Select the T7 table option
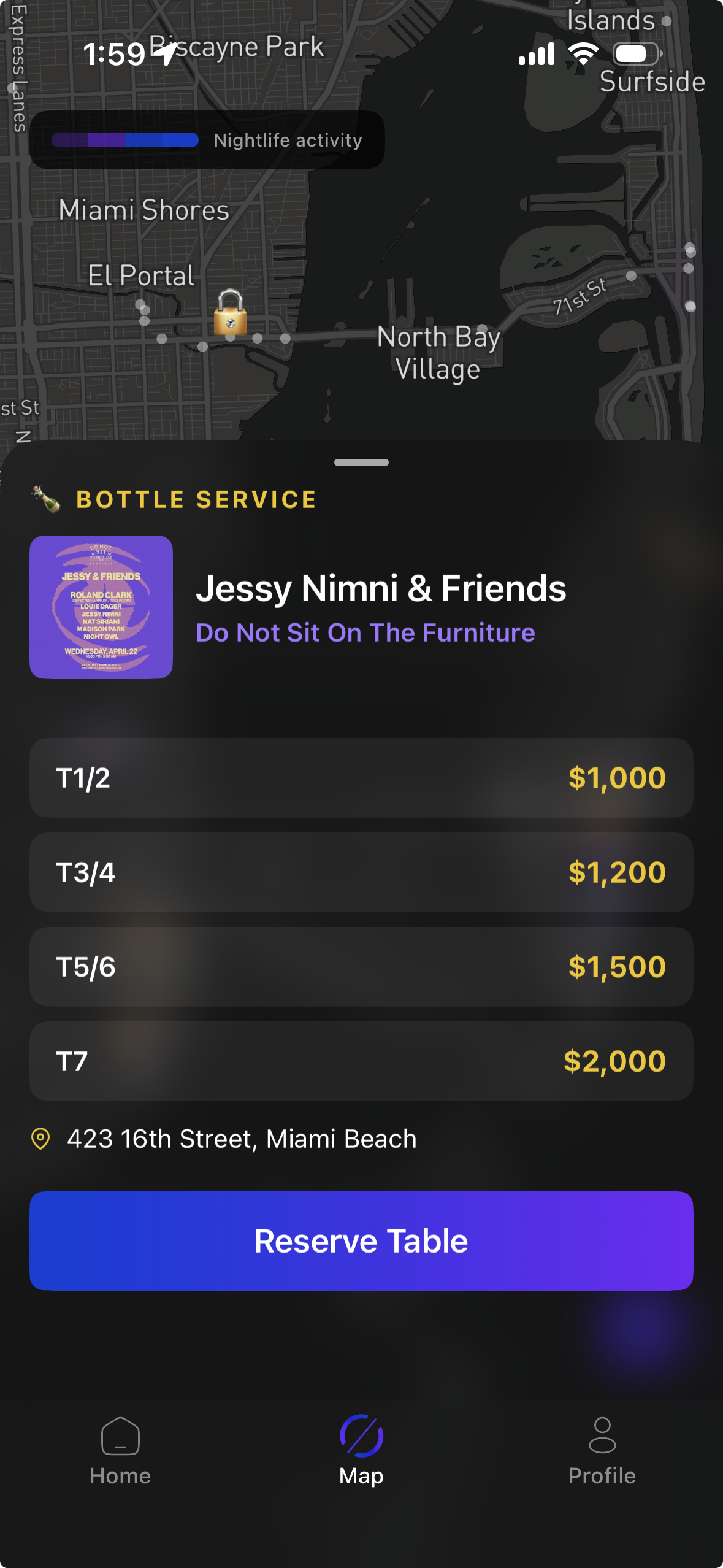723x1568 pixels. tap(361, 1061)
